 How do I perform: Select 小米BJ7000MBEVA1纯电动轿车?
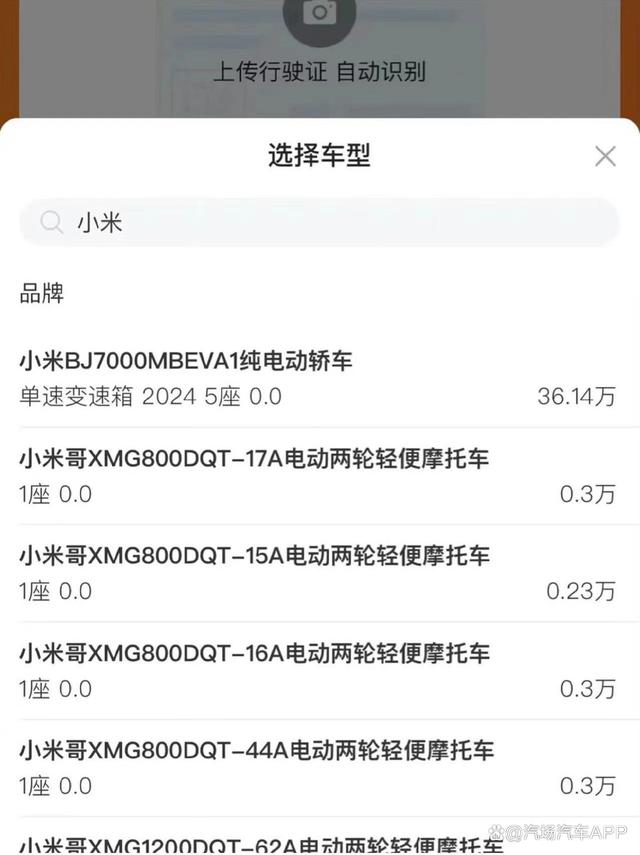[x=318, y=378]
